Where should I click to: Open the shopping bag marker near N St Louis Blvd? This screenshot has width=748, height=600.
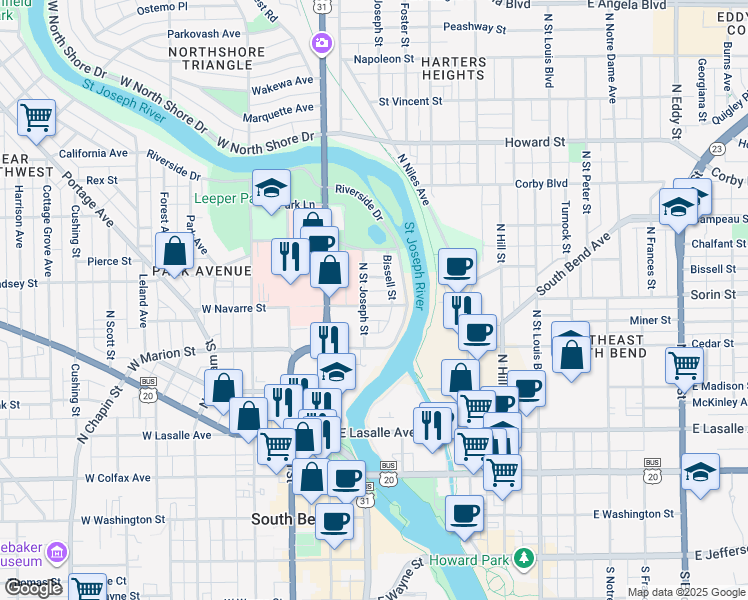point(571,354)
